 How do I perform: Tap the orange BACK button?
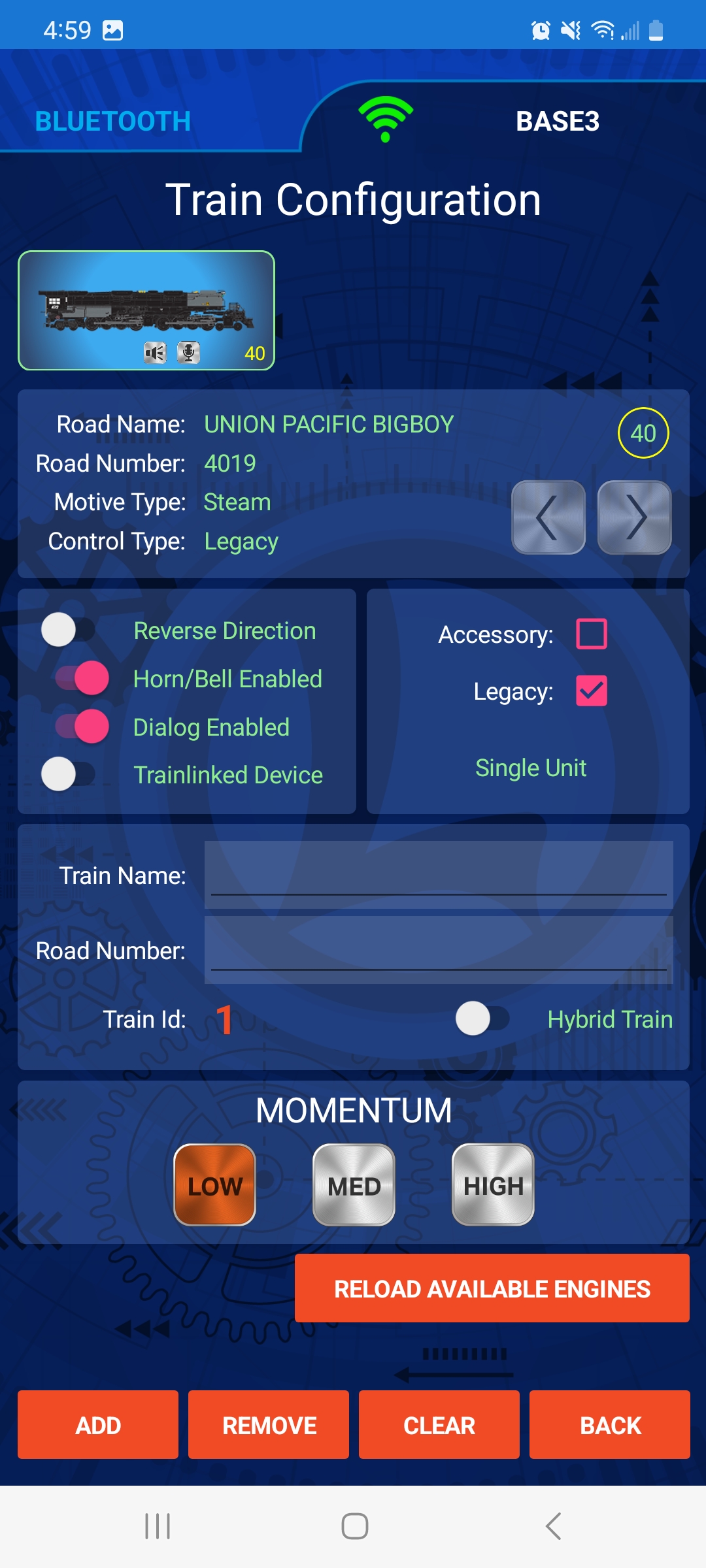[610, 1425]
